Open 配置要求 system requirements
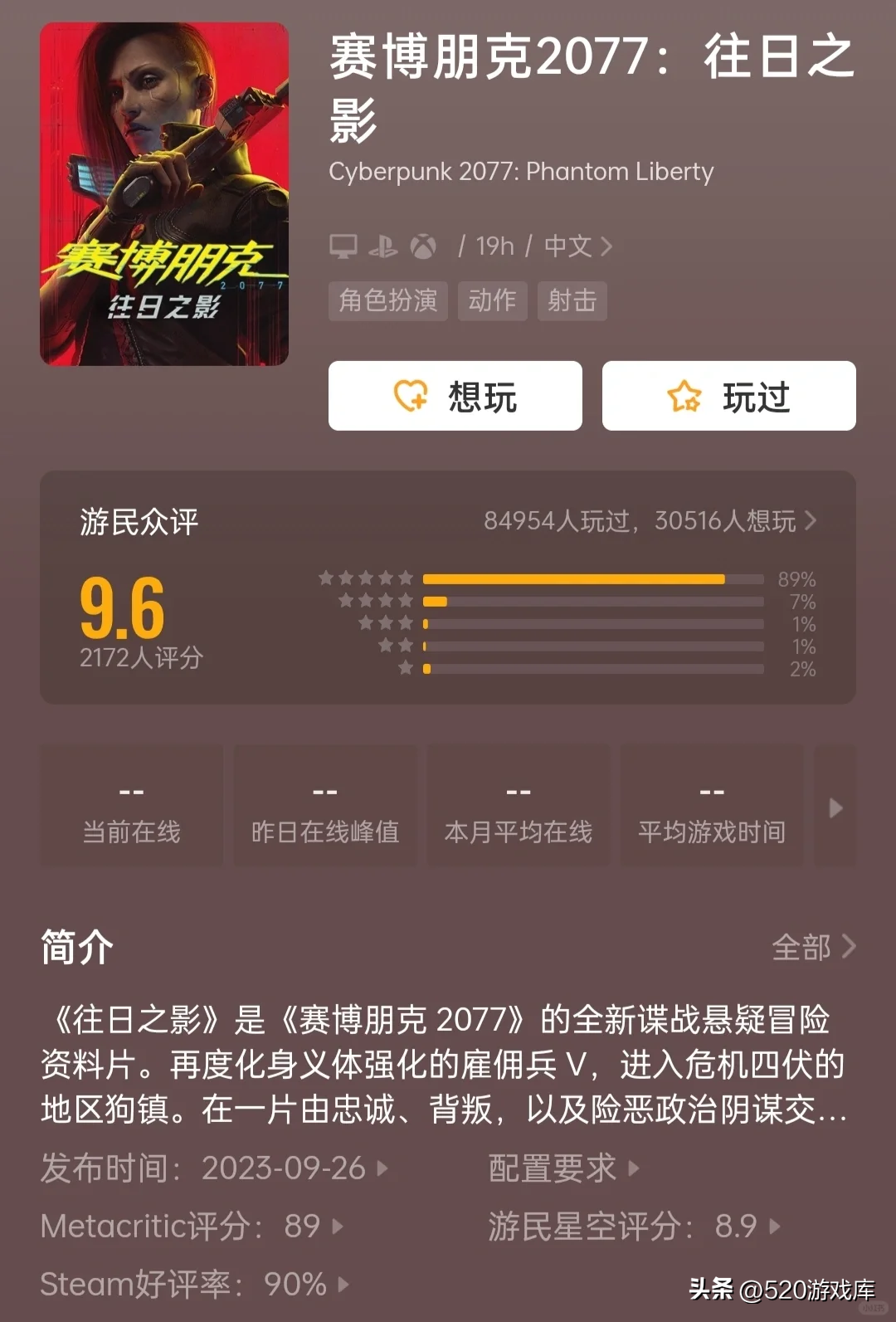 click(563, 1168)
